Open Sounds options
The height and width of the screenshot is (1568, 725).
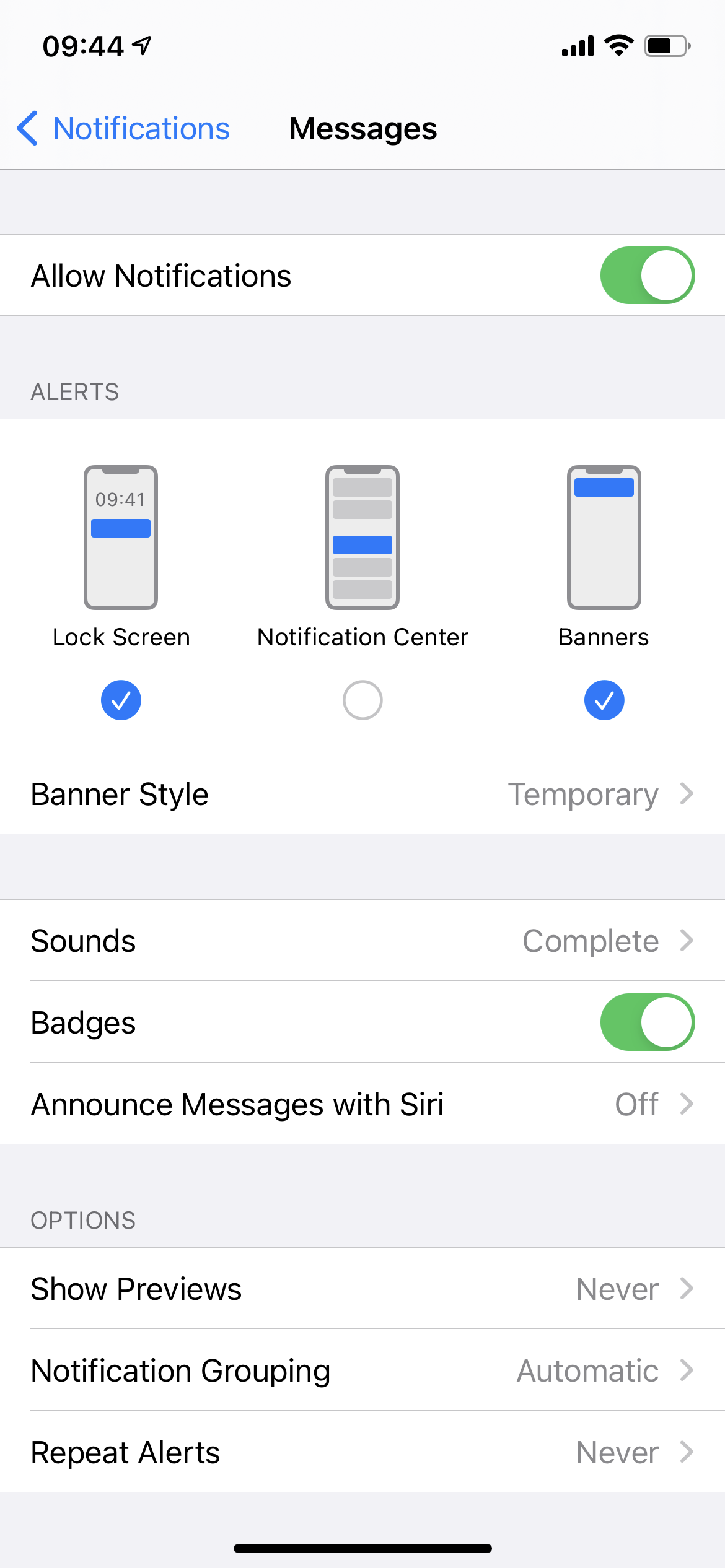pyautogui.click(x=362, y=941)
